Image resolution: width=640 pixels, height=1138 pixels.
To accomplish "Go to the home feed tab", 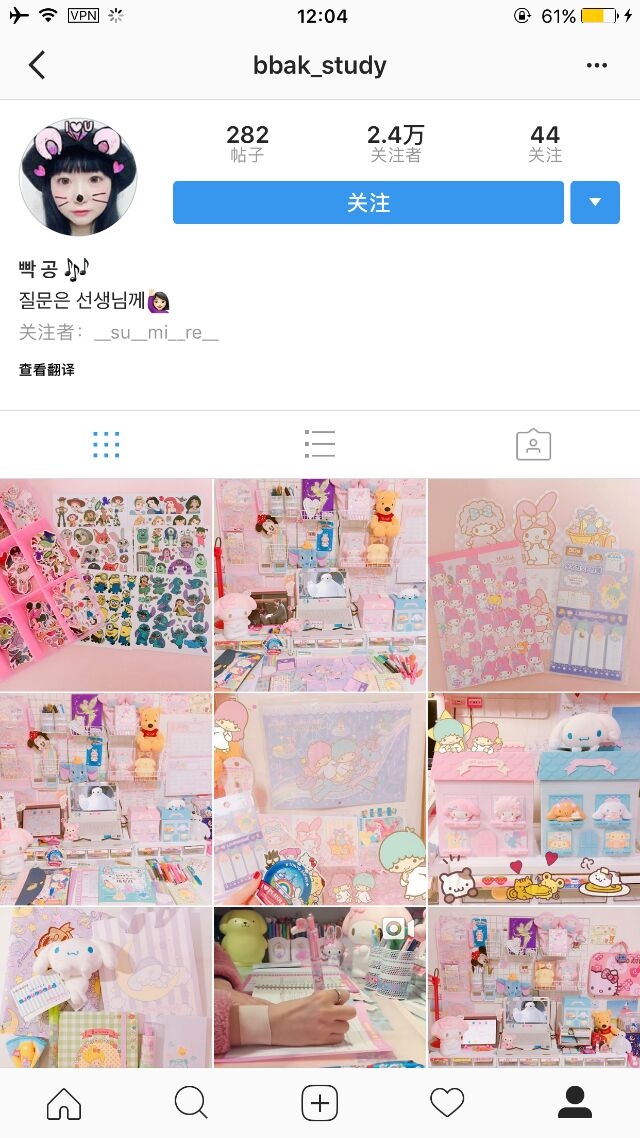I will tap(64, 1104).
